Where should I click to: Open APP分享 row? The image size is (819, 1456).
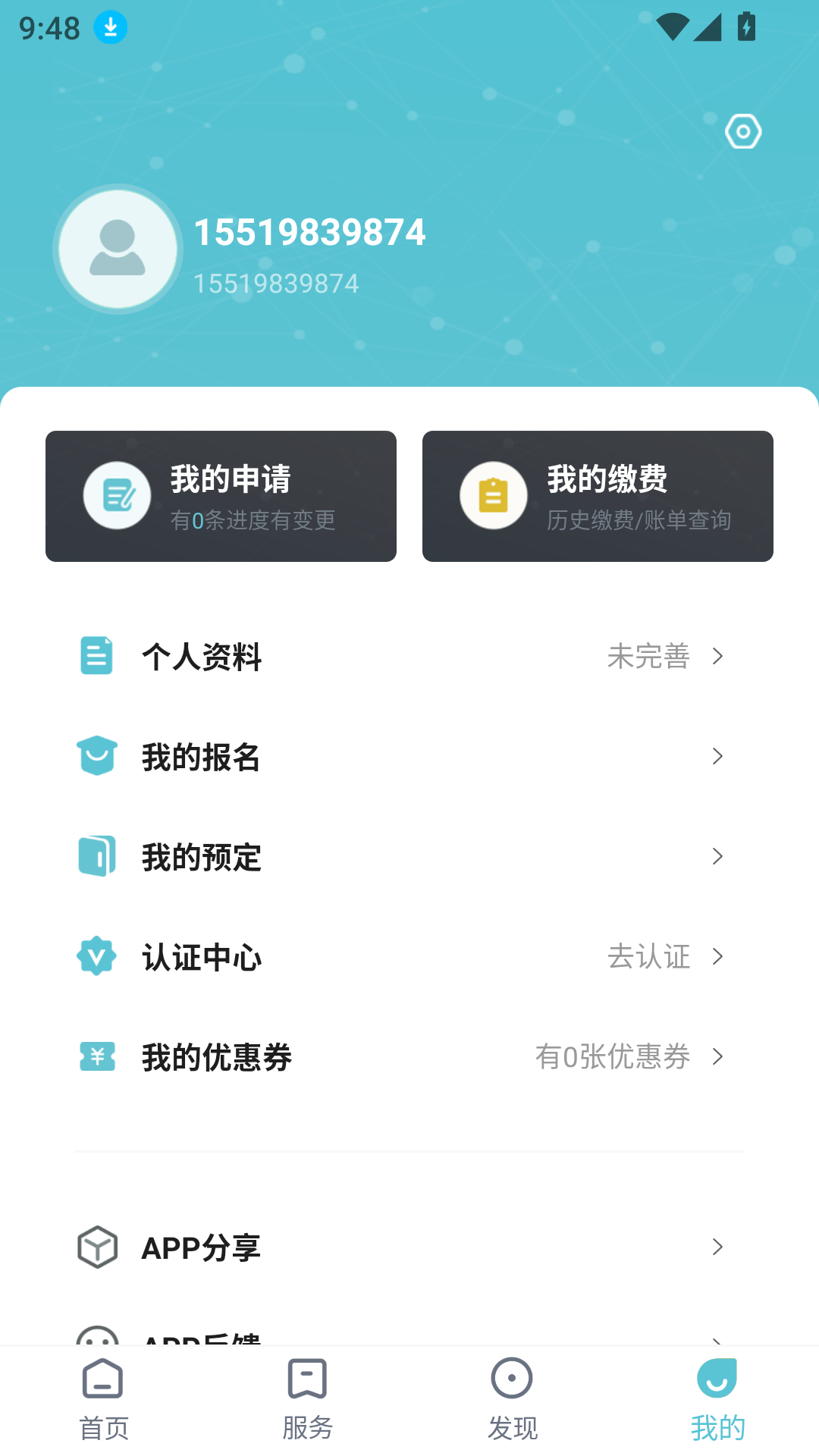coord(409,1247)
